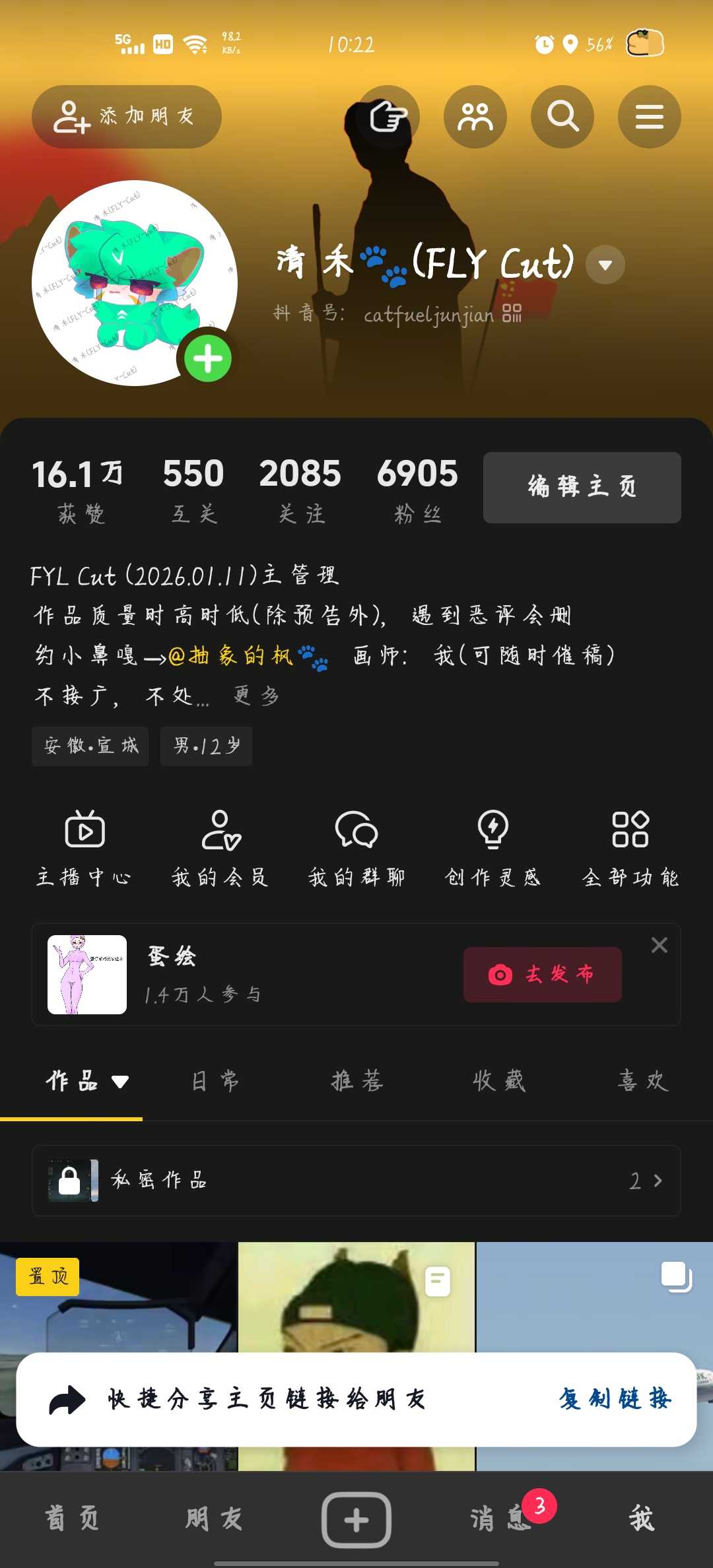The image size is (713, 1568).
Task: Open 全部功能
Action: (630, 848)
